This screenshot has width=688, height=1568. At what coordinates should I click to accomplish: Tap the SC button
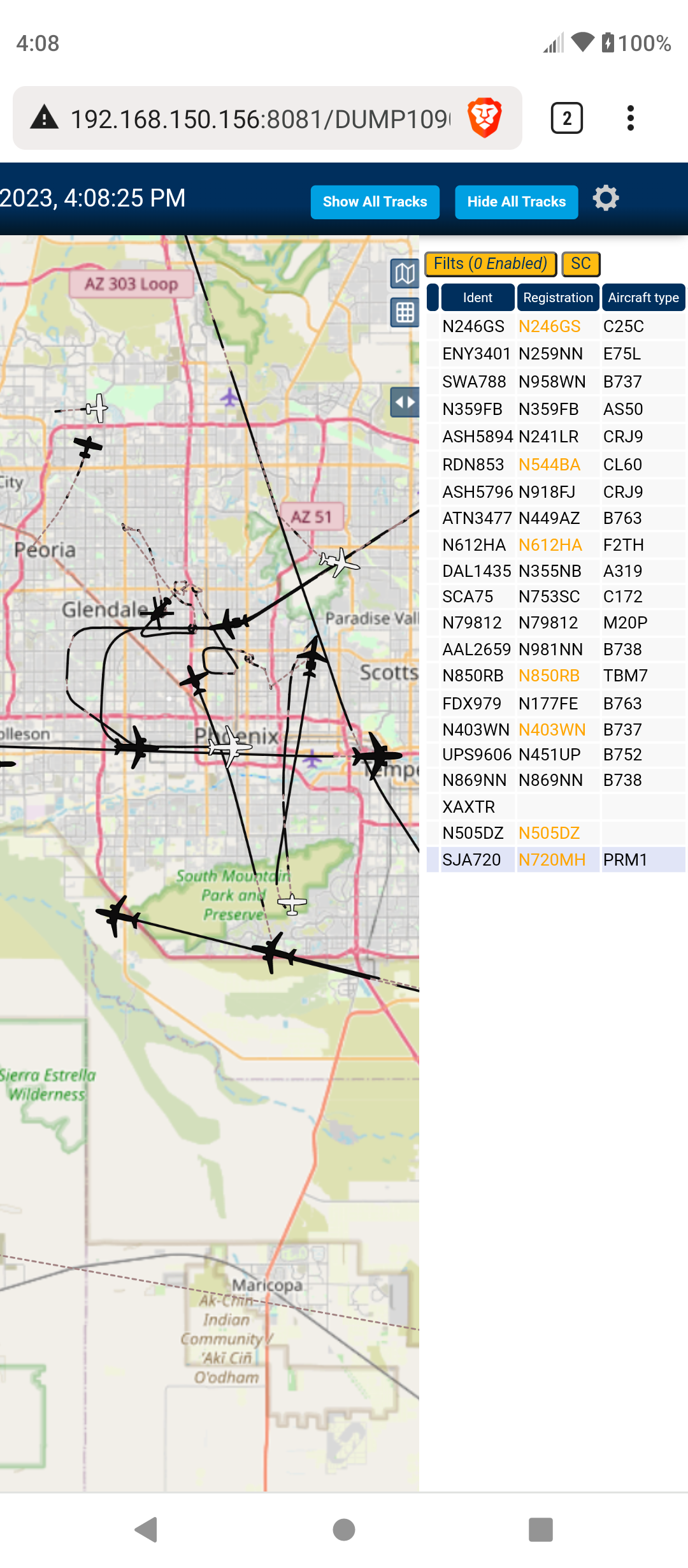(580, 264)
